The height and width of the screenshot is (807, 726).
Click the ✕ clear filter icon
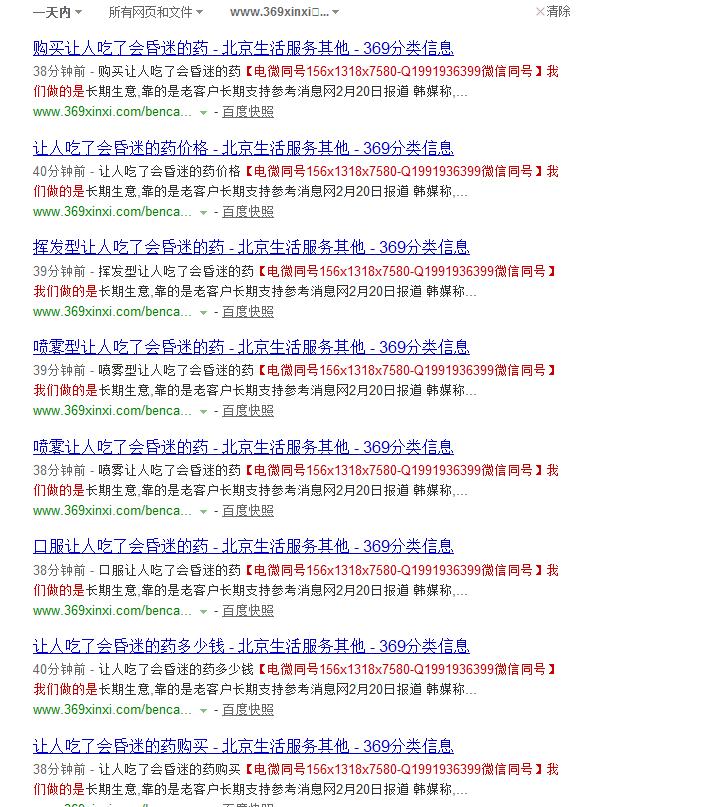point(536,13)
